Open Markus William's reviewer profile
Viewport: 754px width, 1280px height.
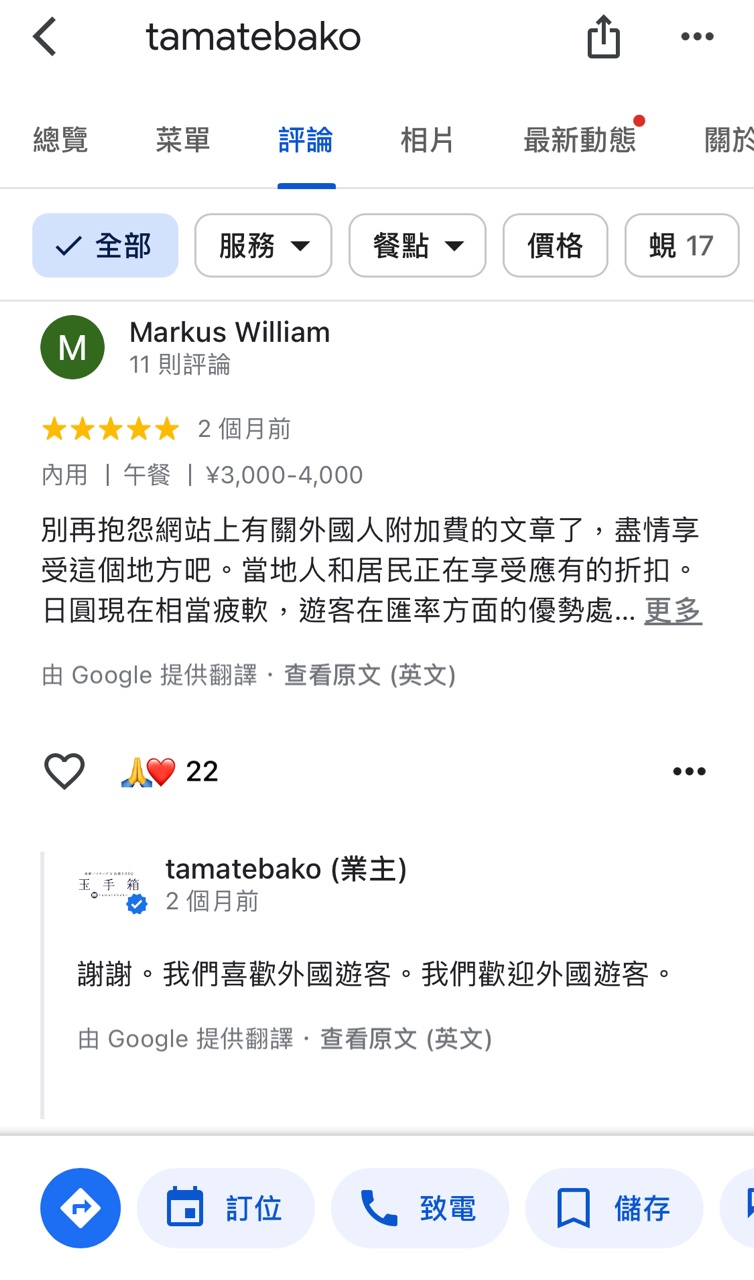(x=229, y=333)
